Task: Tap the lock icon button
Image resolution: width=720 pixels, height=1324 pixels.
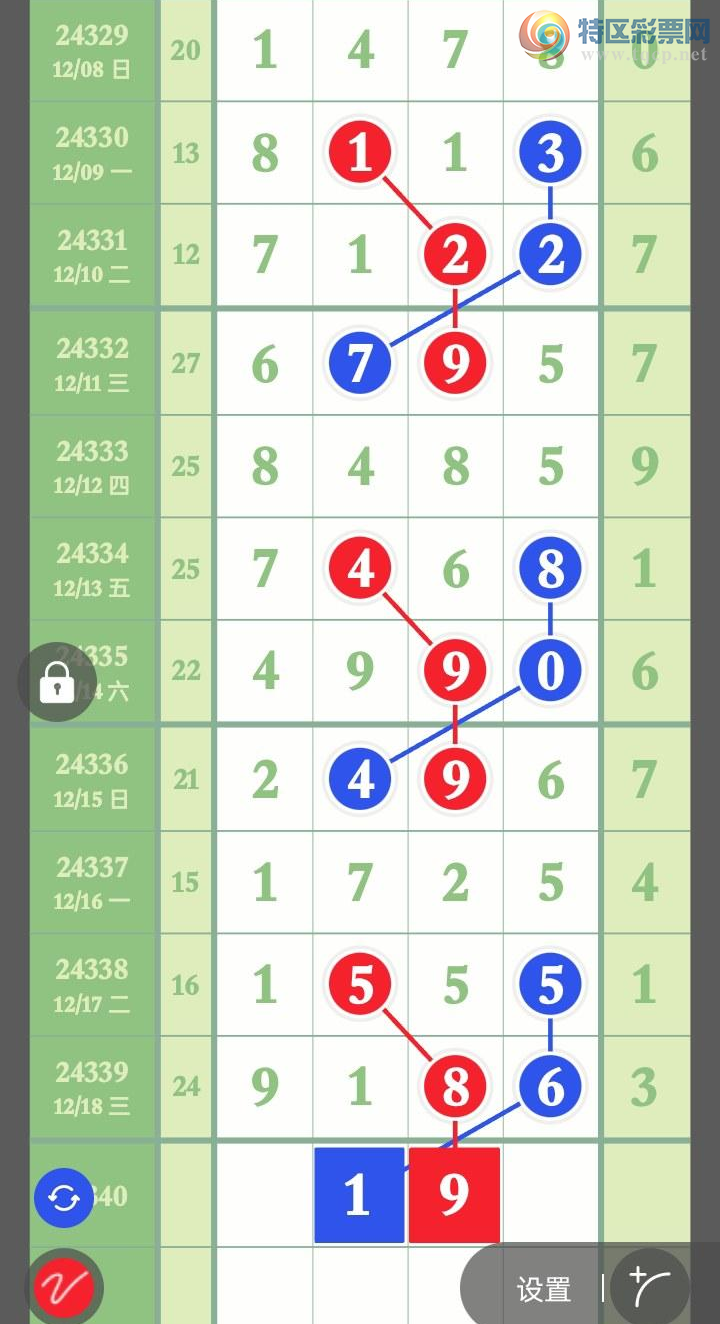Action: tap(57, 683)
